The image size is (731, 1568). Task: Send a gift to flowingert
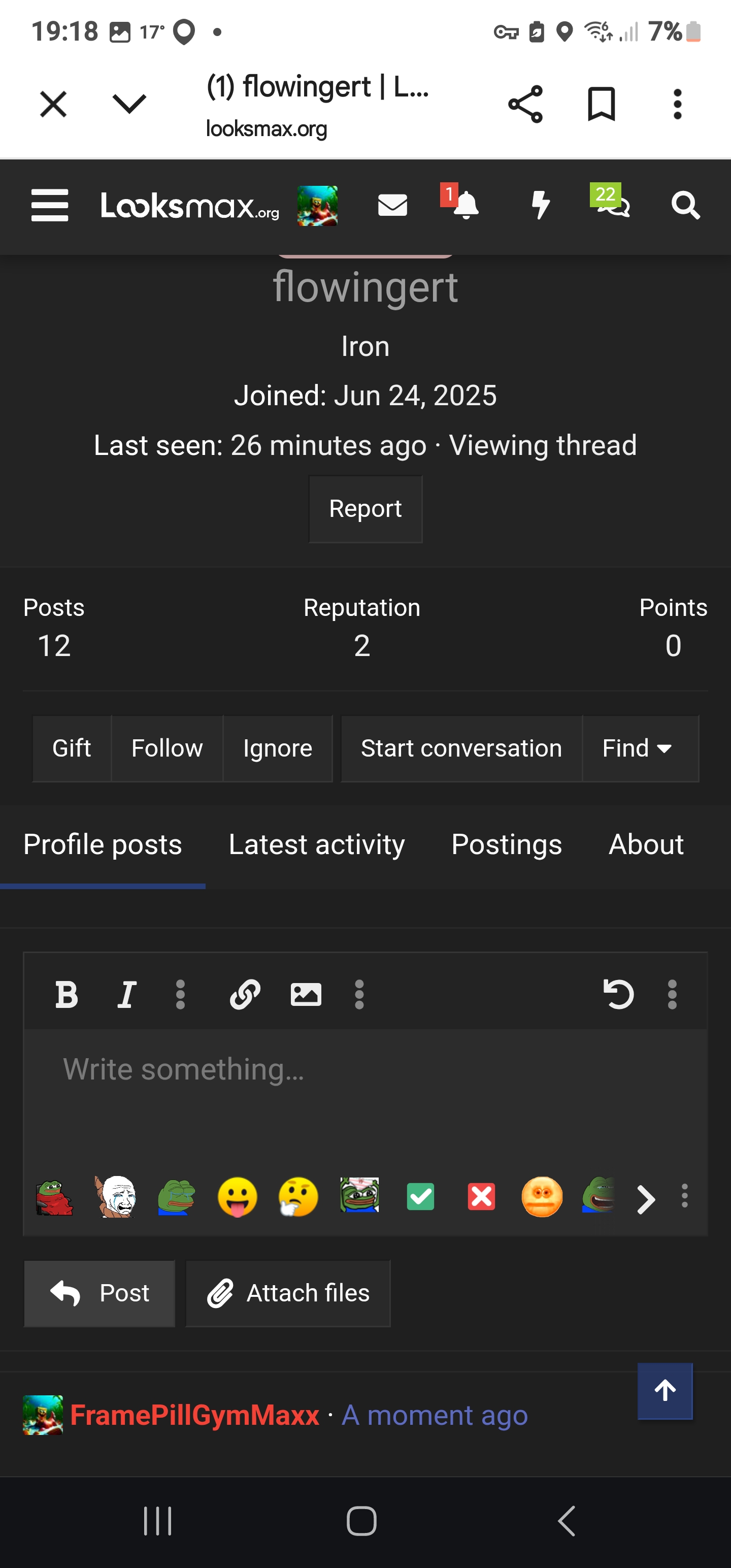coord(72,748)
